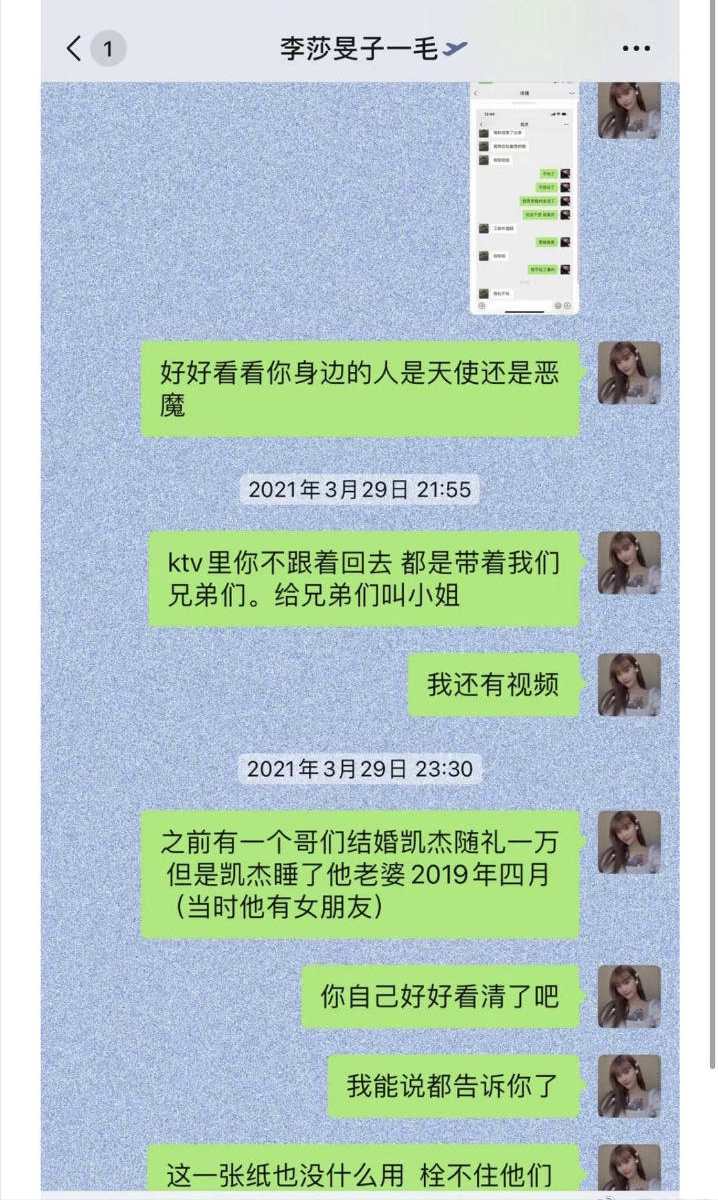Screen dimensions: 718x1200
Task: Open sender avatar beside "你自己好好看清了吧" message
Action: coord(629,996)
